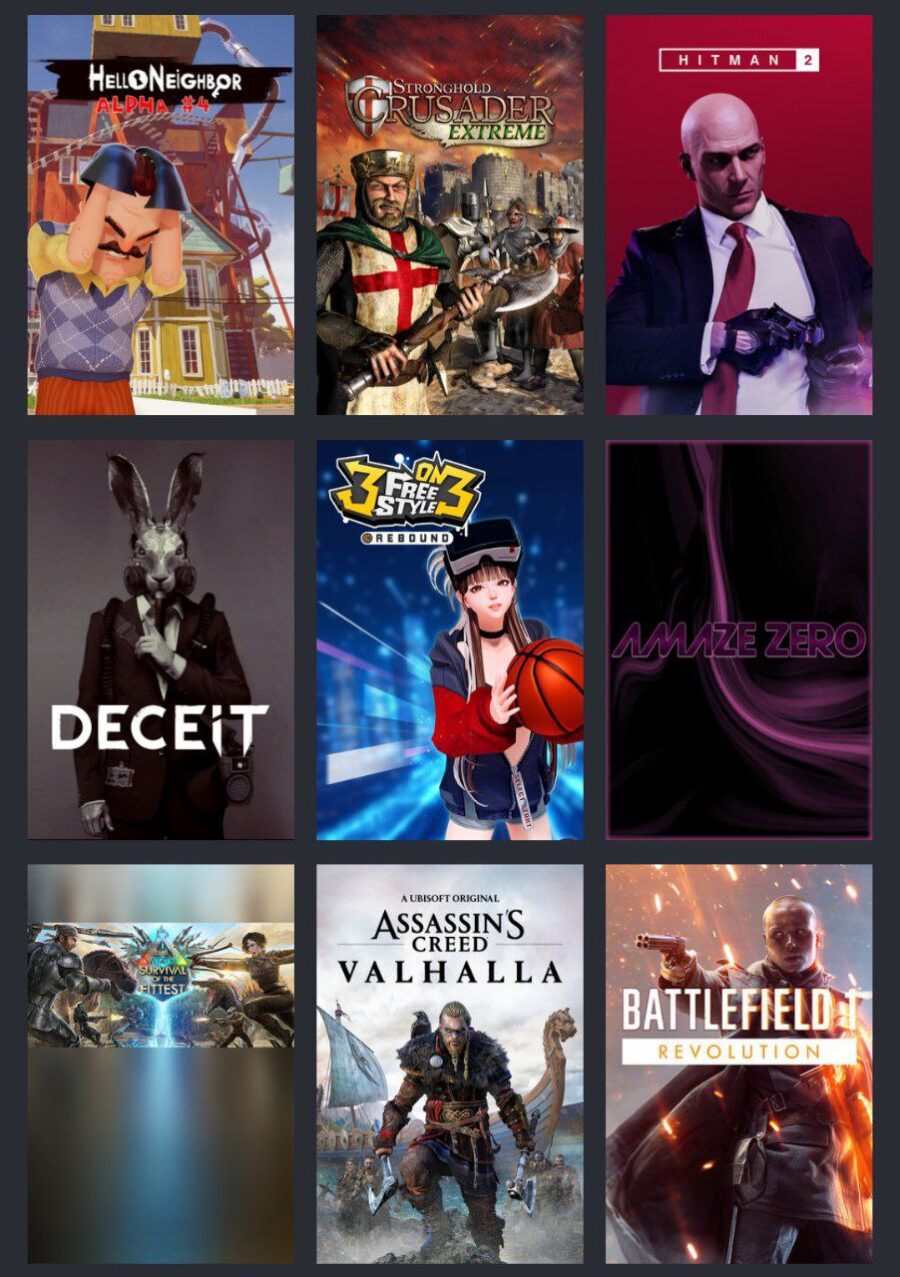900x1277 pixels.
Task: Tap the Deceit game cover
Action: 160,640
